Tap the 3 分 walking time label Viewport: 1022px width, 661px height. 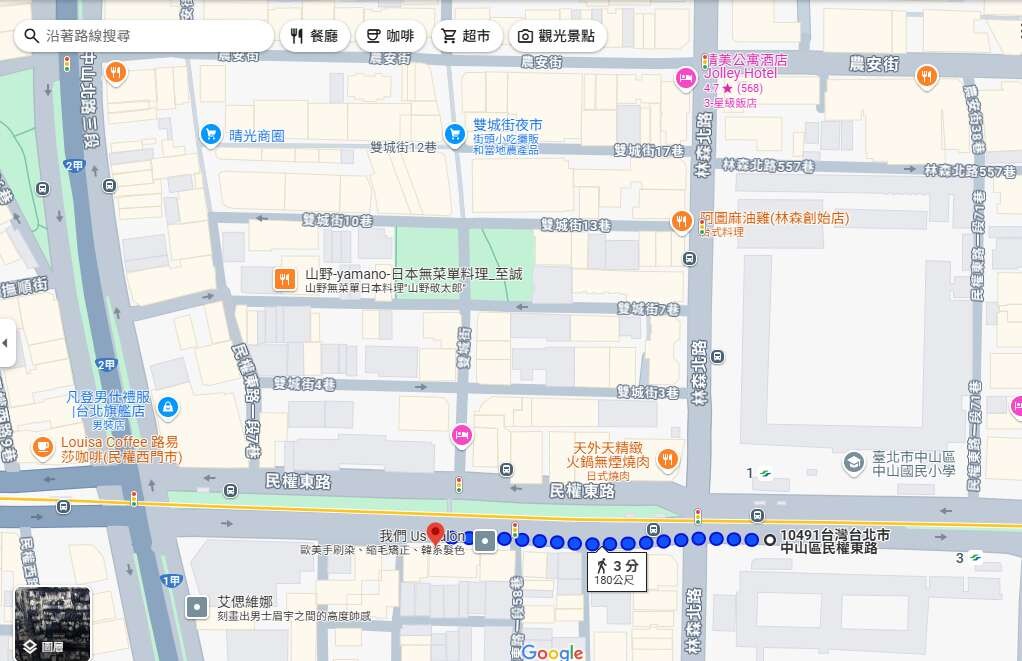tap(616, 571)
